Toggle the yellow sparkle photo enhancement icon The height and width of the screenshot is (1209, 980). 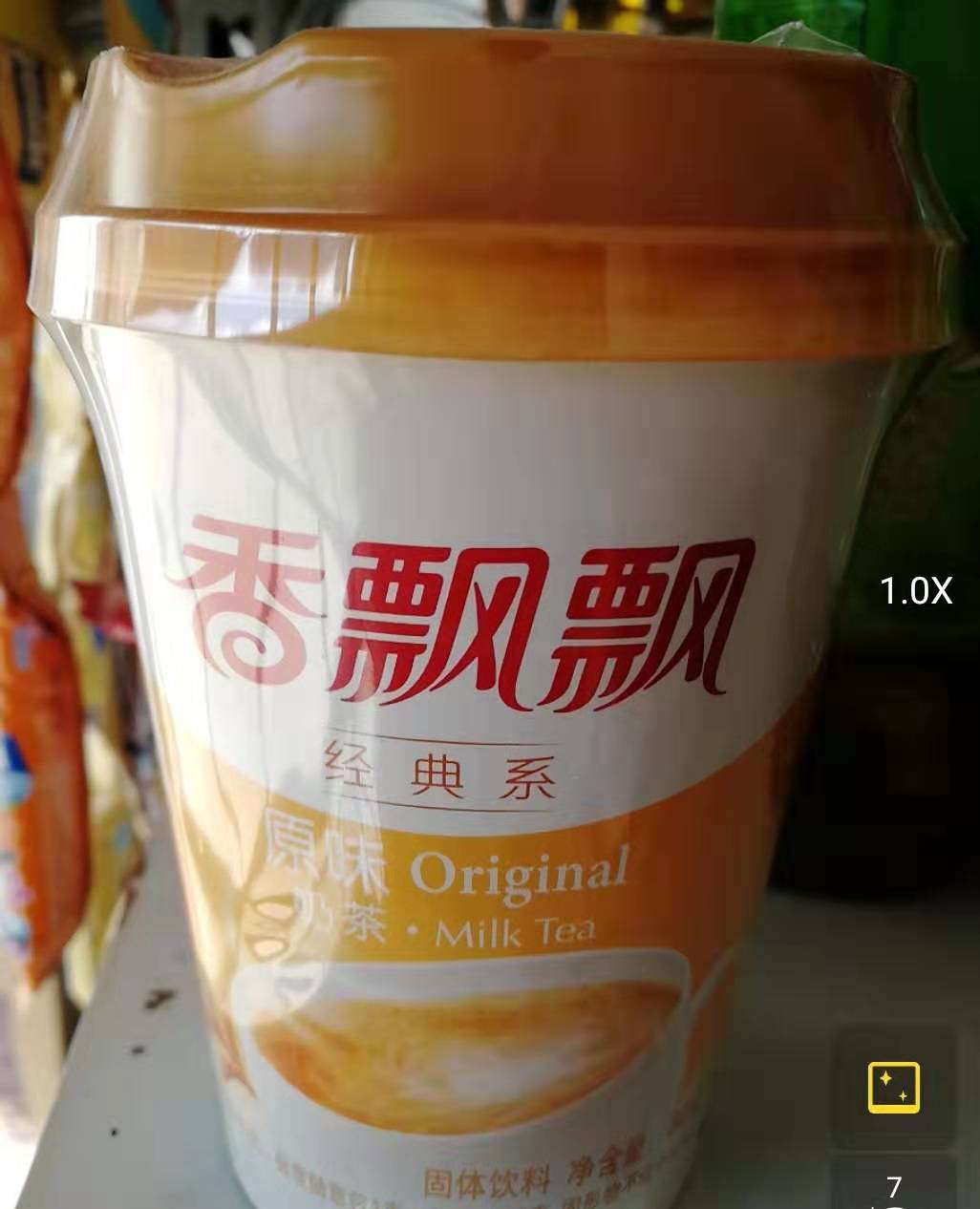coord(893,1087)
